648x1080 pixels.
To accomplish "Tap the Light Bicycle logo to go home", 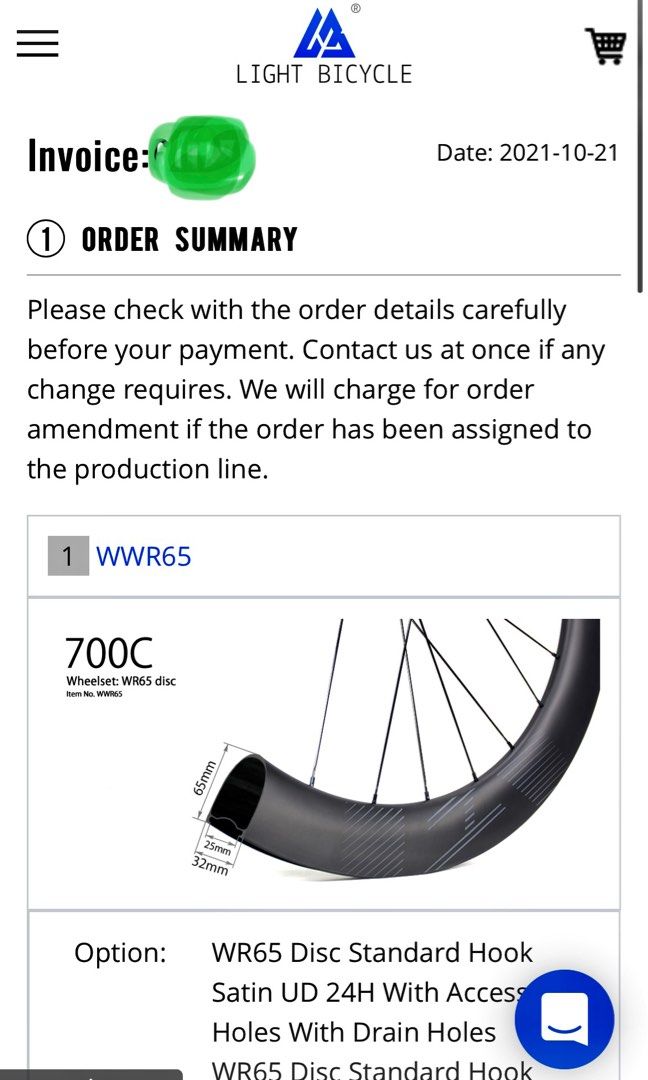I will pos(323,46).
